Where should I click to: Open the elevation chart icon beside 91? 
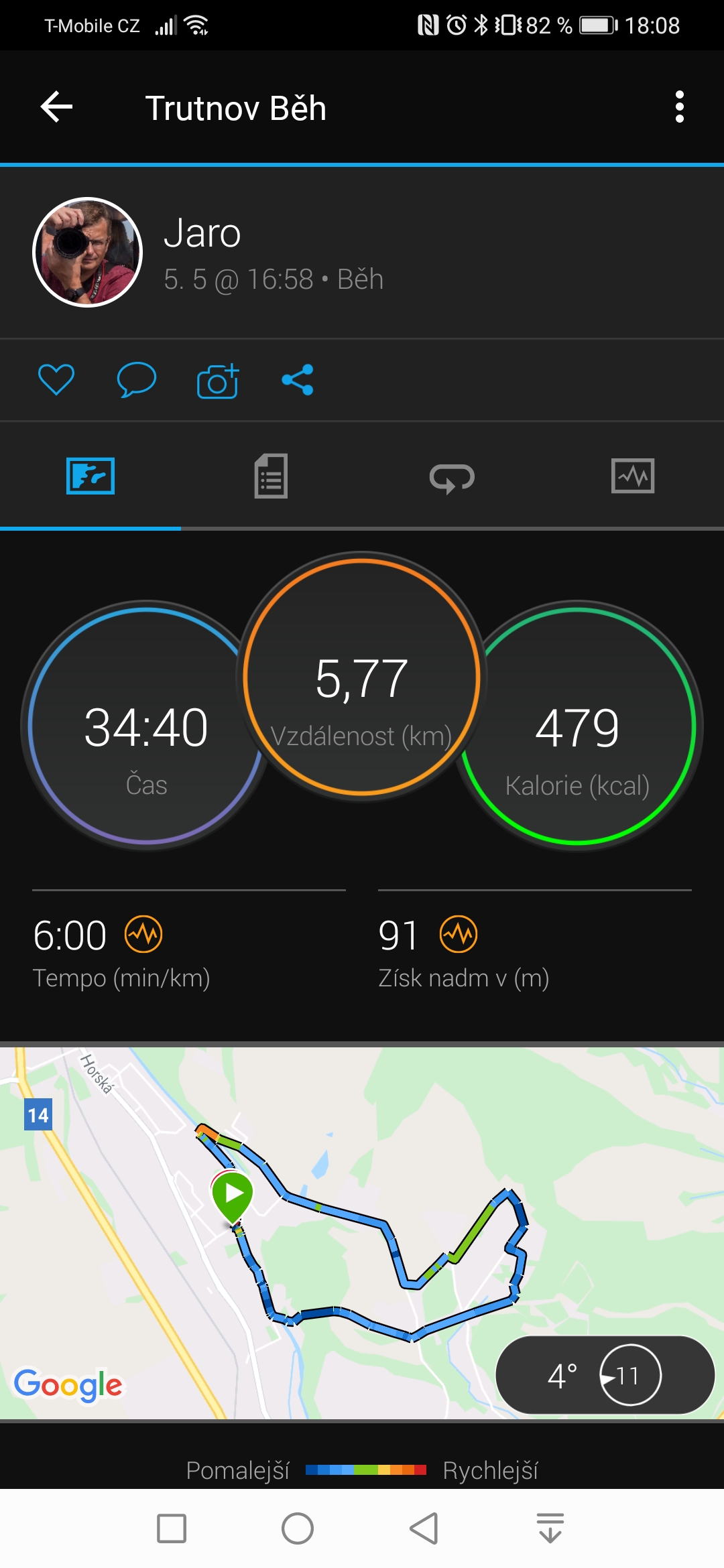coord(459,934)
